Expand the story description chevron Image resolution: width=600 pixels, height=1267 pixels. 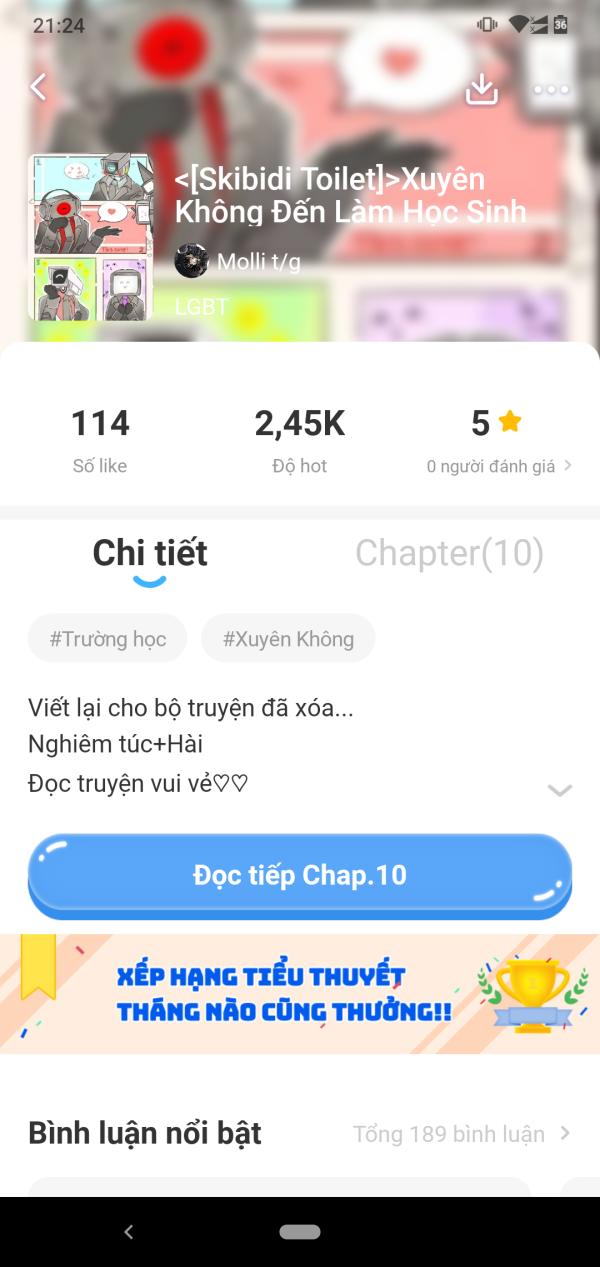coord(559,790)
